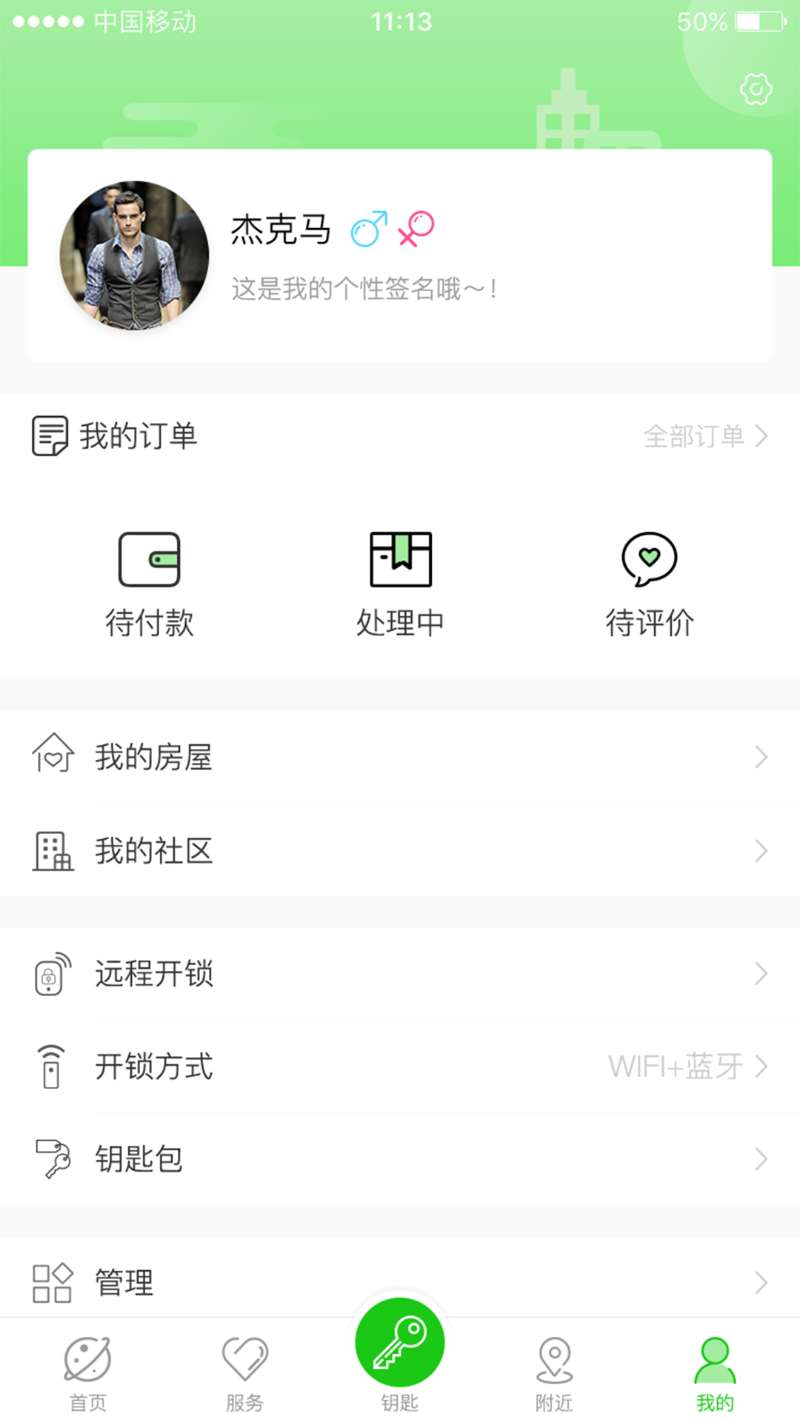The width and height of the screenshot is (800, 1422).
Task: Tap the green 钥匙 key button
Action: pos(400,1345)
